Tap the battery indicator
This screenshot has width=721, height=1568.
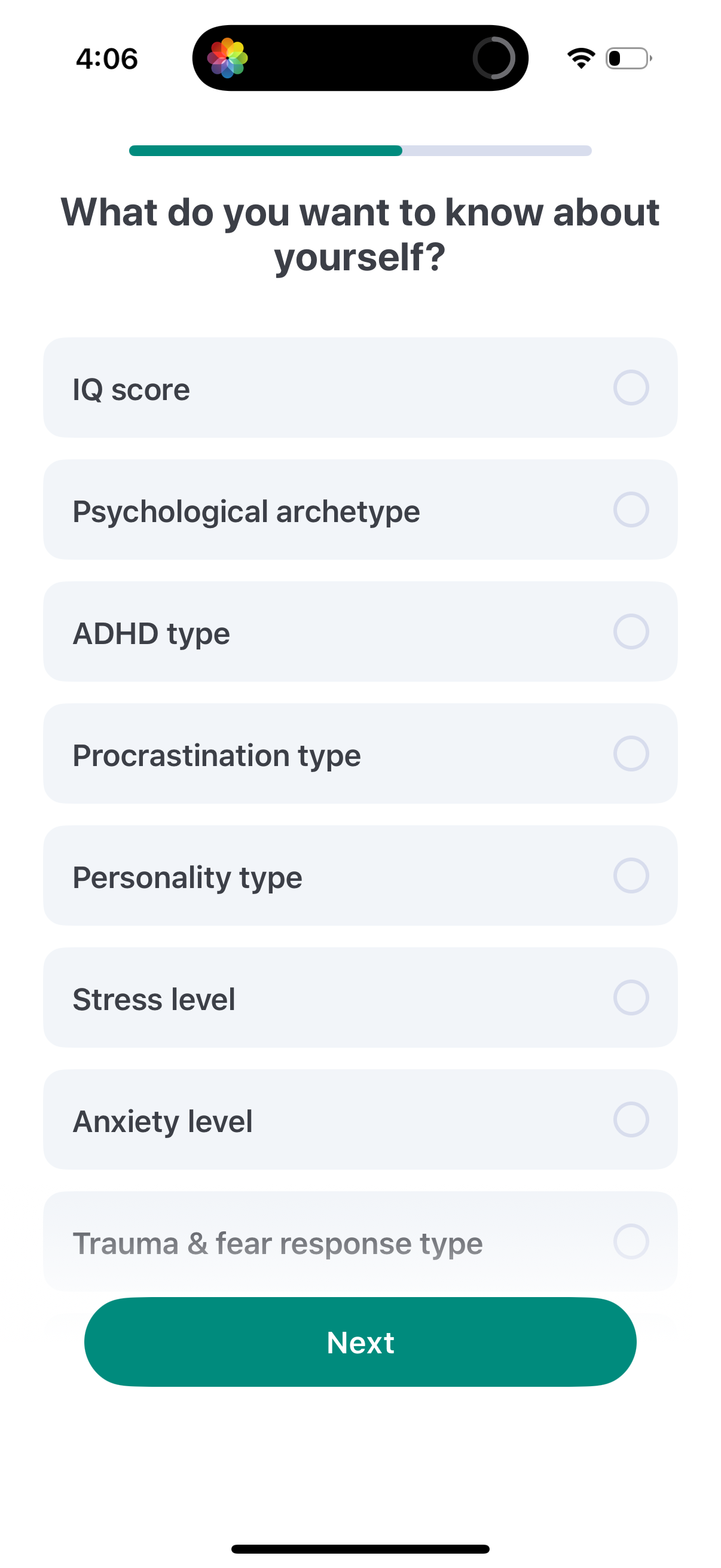point(627,58)
